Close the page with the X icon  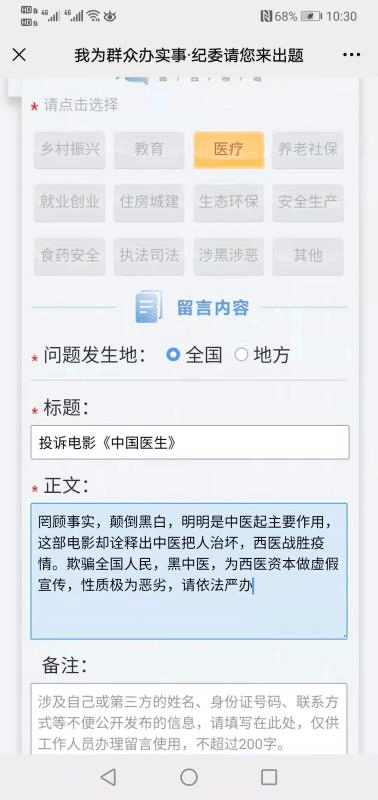(19, 55)
